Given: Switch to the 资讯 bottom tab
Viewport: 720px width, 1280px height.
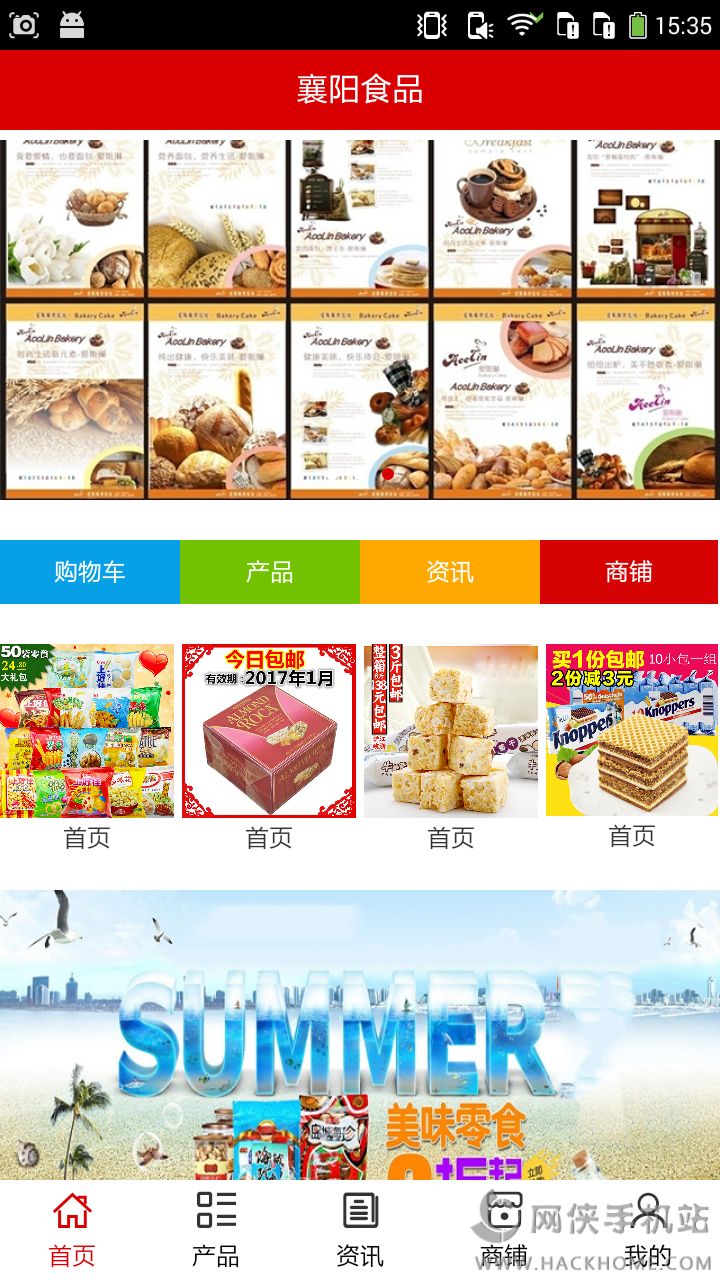Looking at the screenshot, I should (360, 1230).
